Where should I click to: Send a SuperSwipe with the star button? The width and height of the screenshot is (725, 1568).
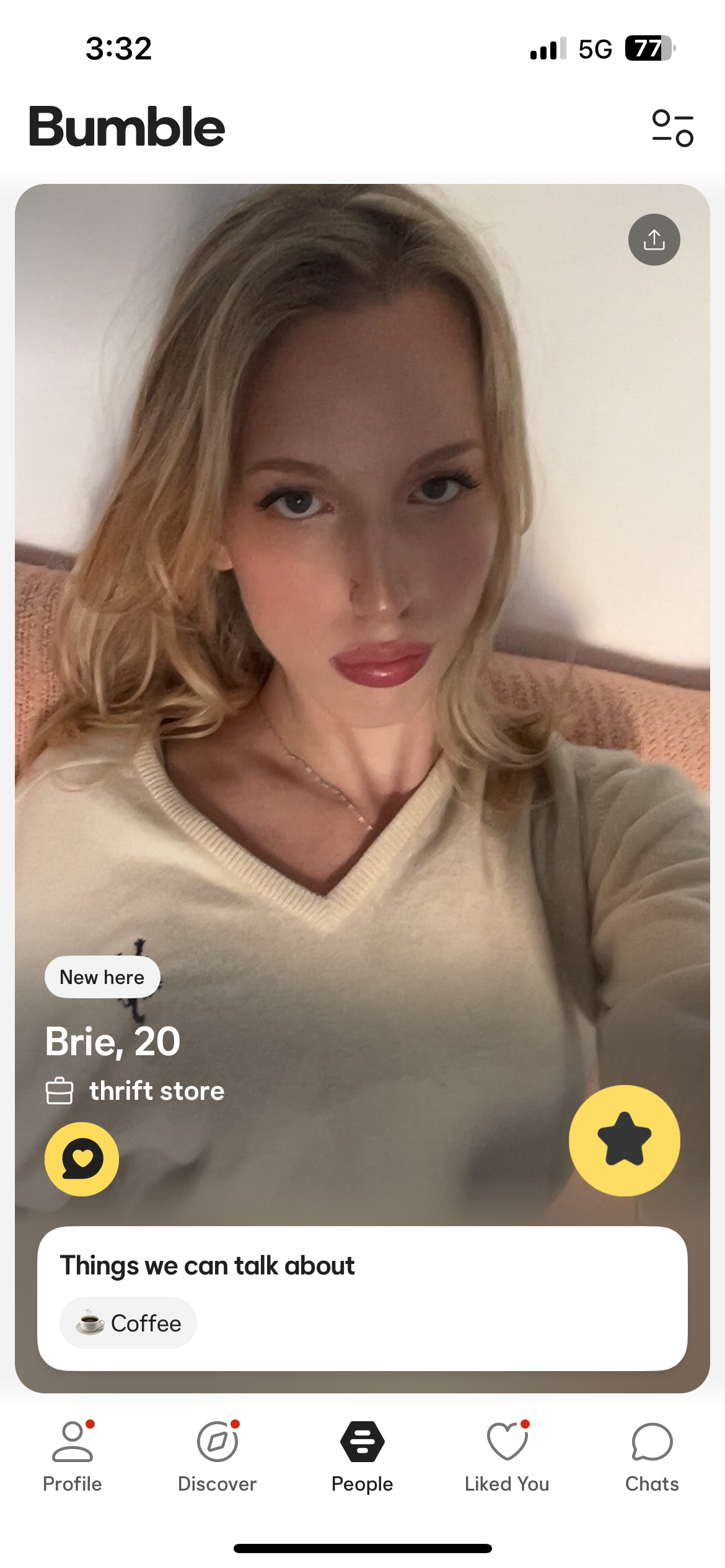tap(624, 1140)
